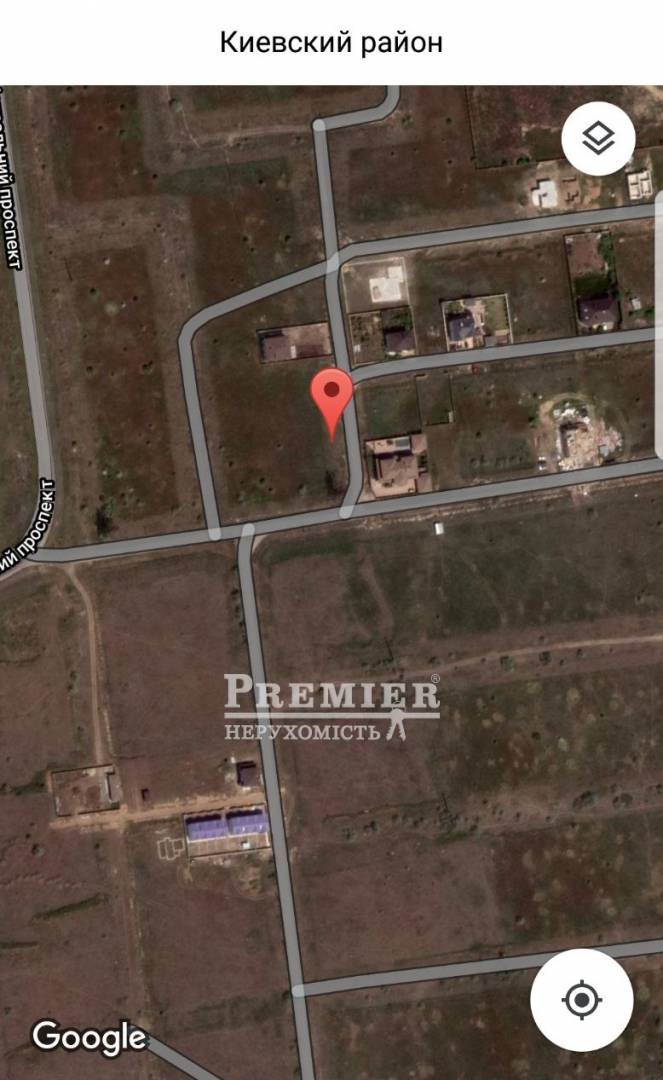Center map on my current location
Viewport: 663px width, 1080px height.
[581, 999]
